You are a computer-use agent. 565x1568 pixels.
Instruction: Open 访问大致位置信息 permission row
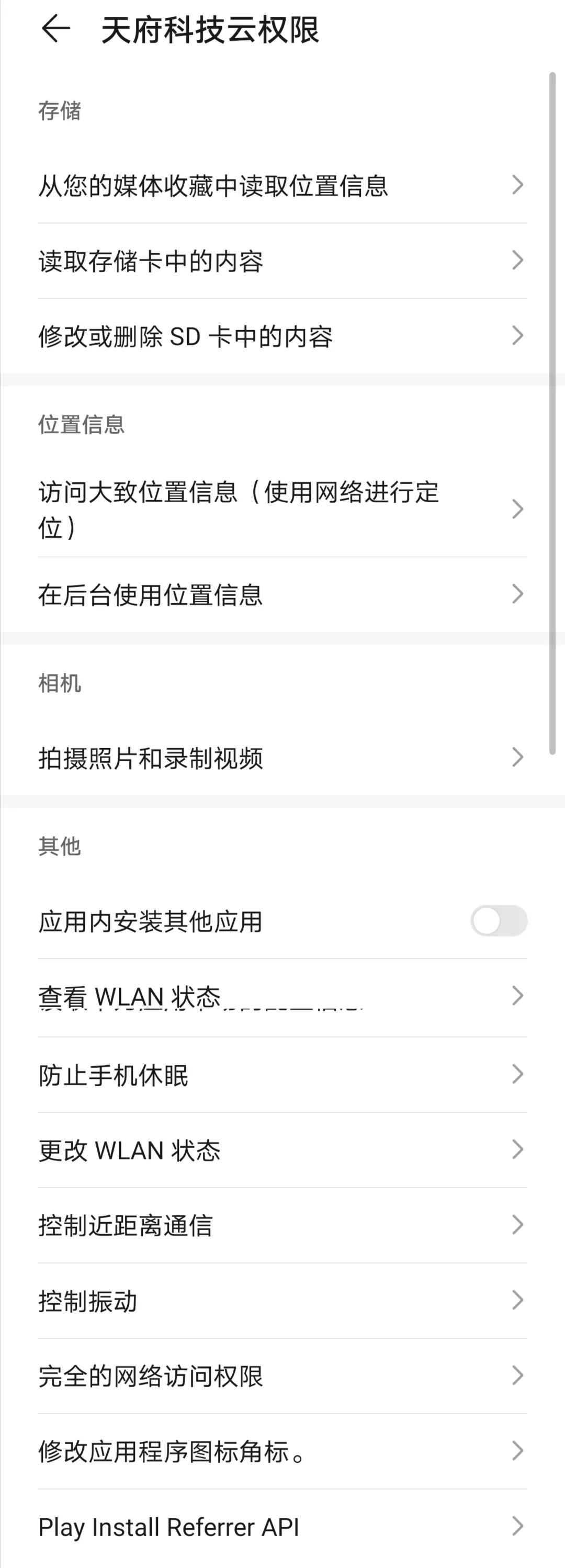pos(282,509)
